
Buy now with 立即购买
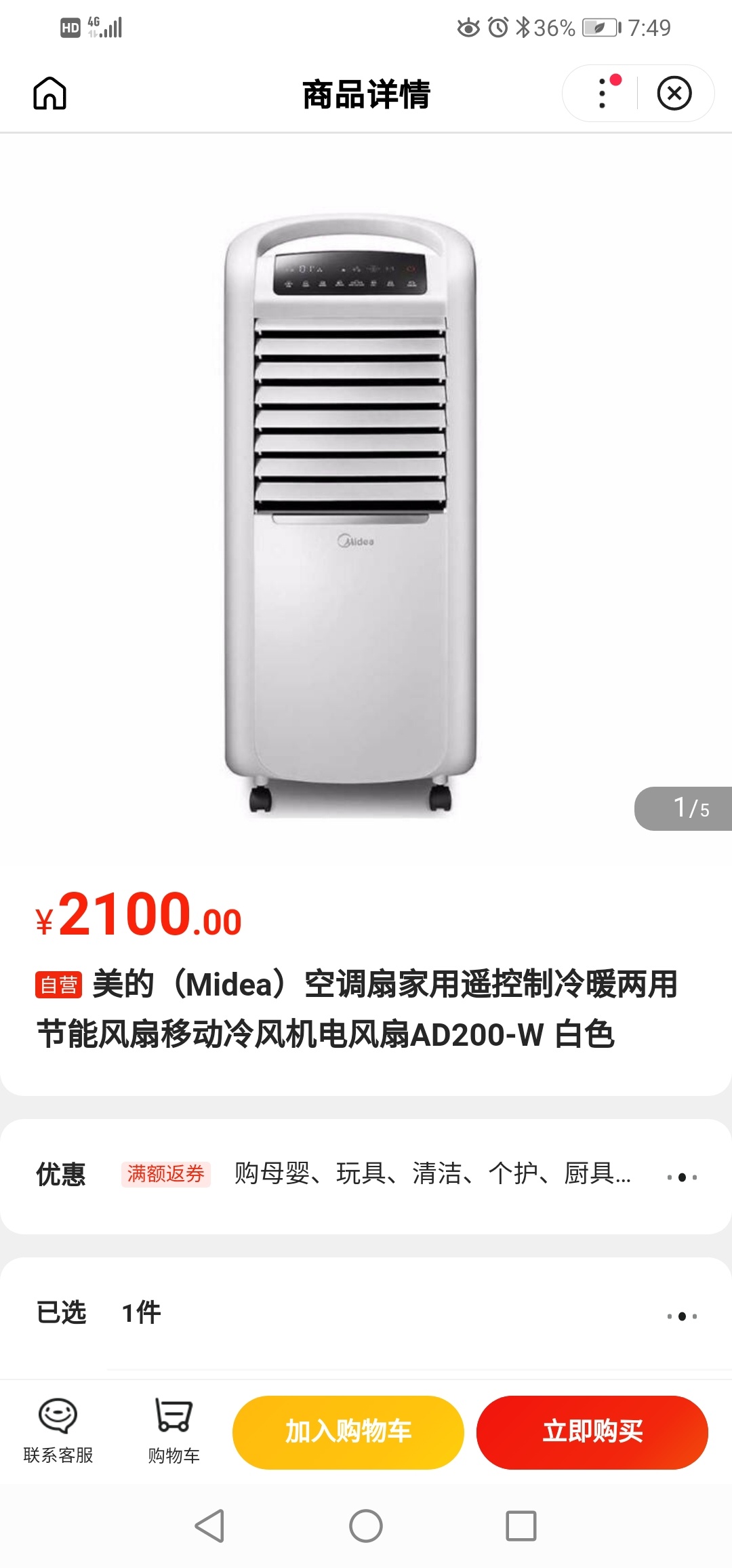coord(592,1432)
